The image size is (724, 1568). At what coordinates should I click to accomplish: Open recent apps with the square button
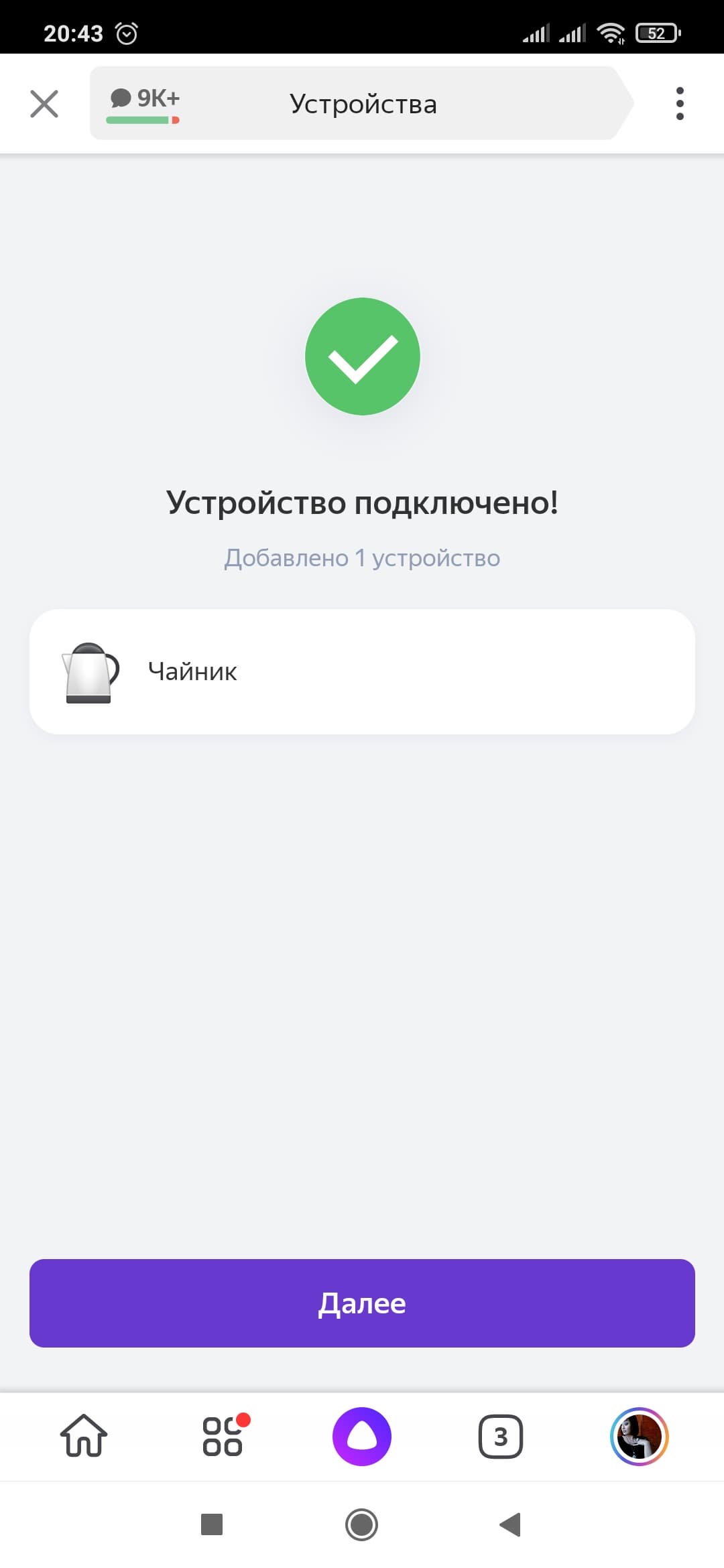pyautogui.click(x=212, y=1524)
